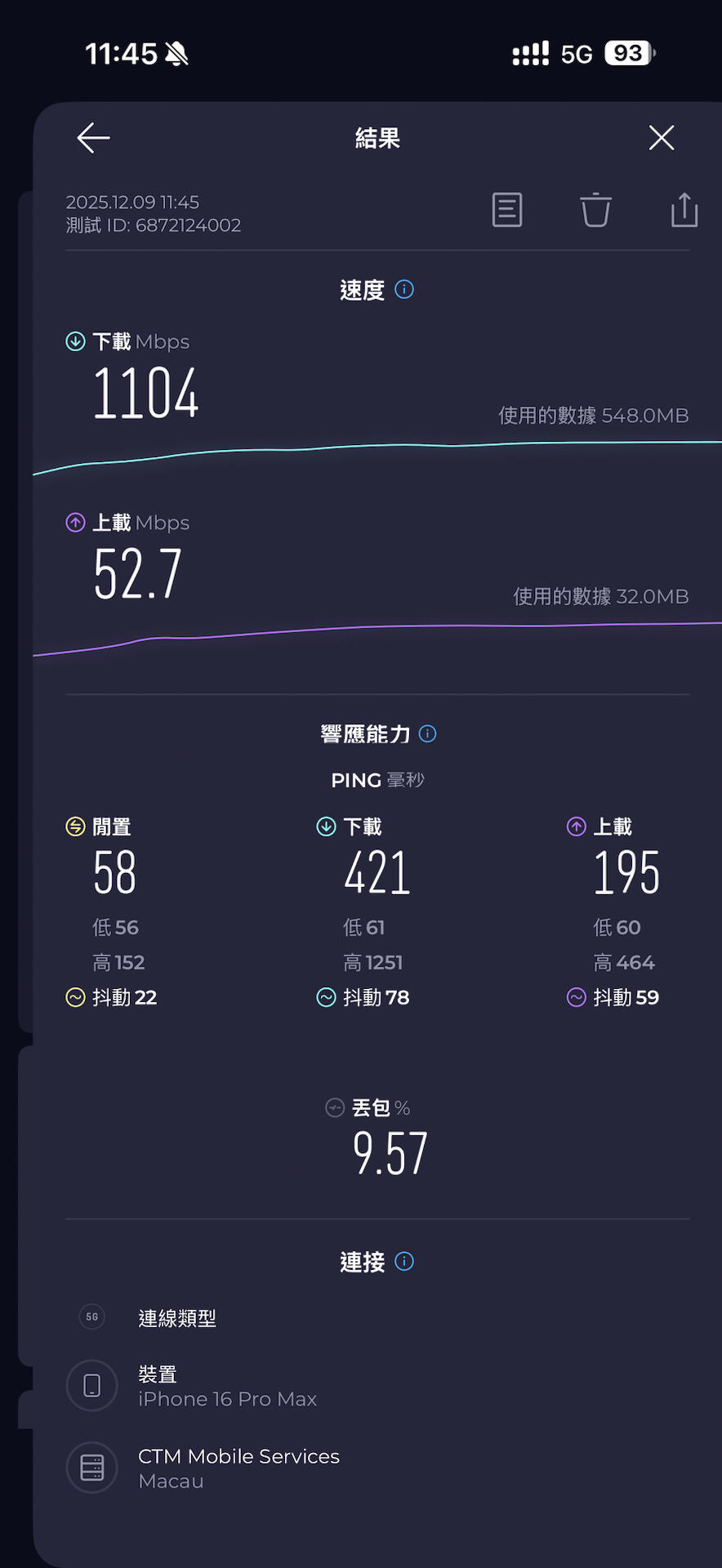Screen dimensions: 722x1568
Task: Open info about 速度 section
Action: coord(404,290)
